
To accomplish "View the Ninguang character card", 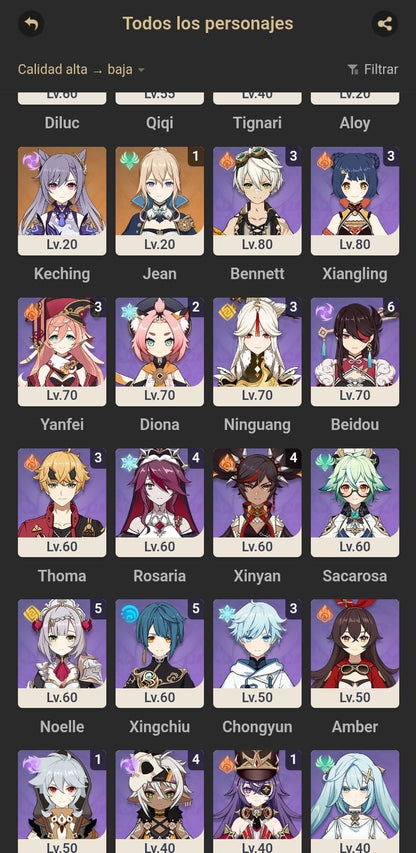I will (x=257, y=352).
